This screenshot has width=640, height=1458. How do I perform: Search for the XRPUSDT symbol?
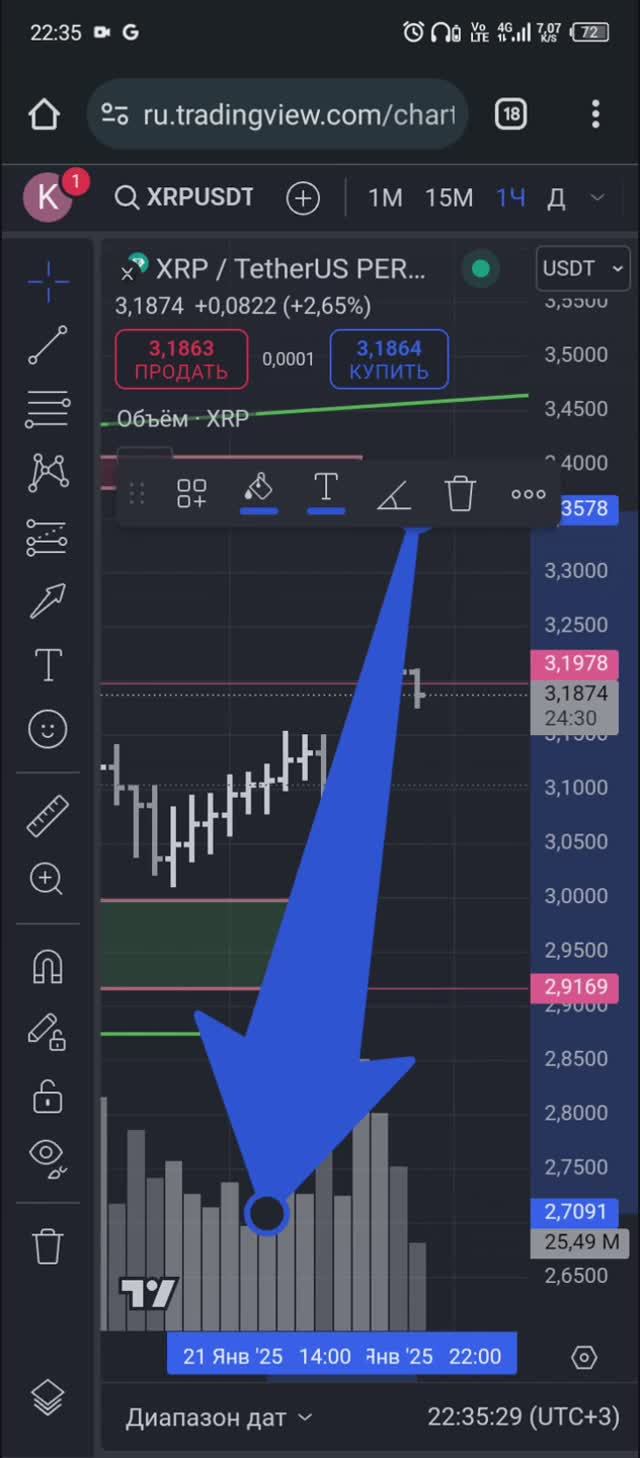point(184,198)
